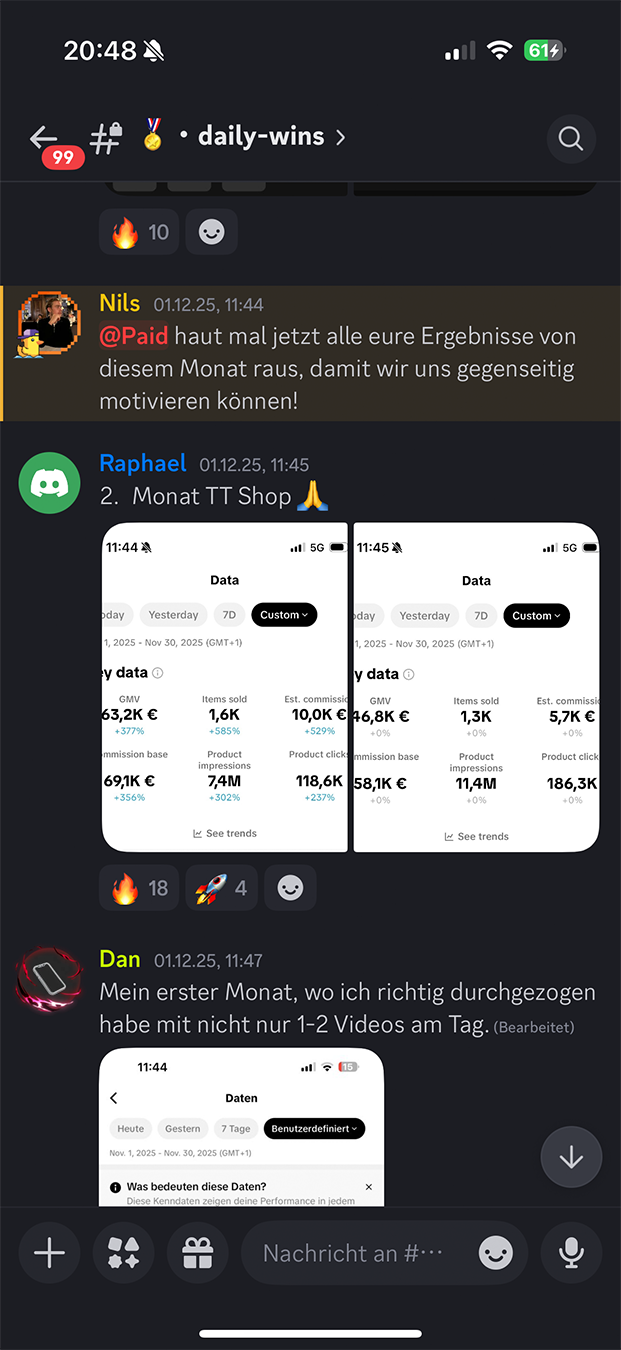Go back from daily-wins channel
The image size is (621, 1350).
(x=45, y=138)
